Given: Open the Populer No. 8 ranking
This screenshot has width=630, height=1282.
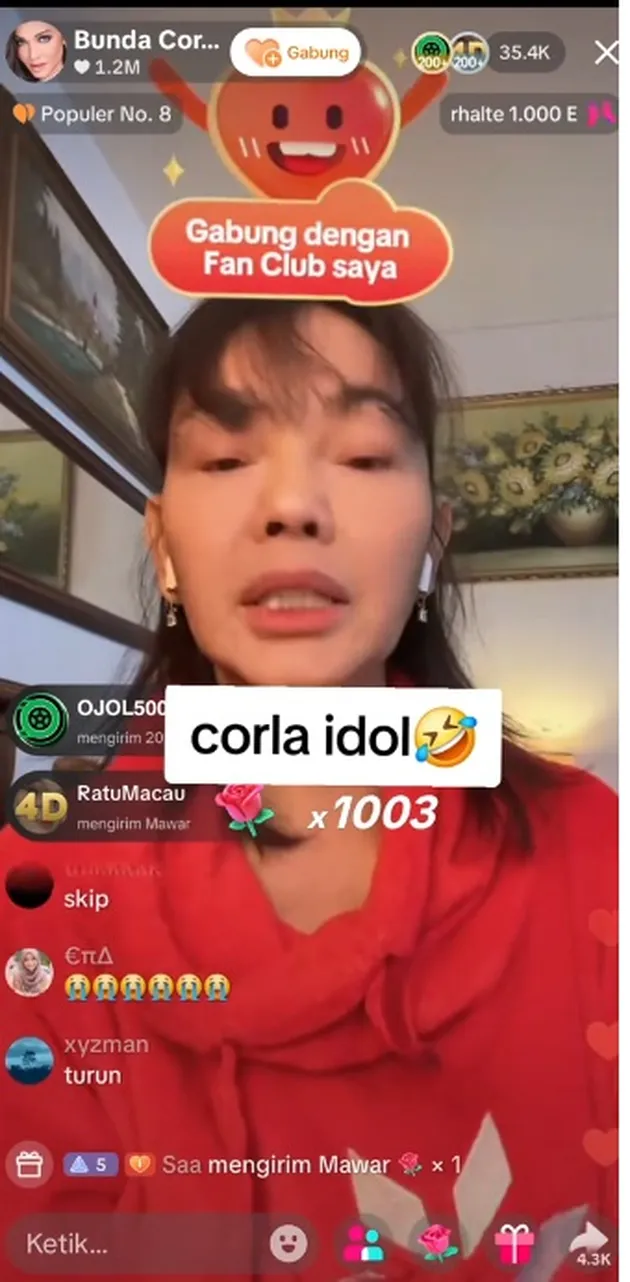Looking at the screenshot, I should click(93, 114).
